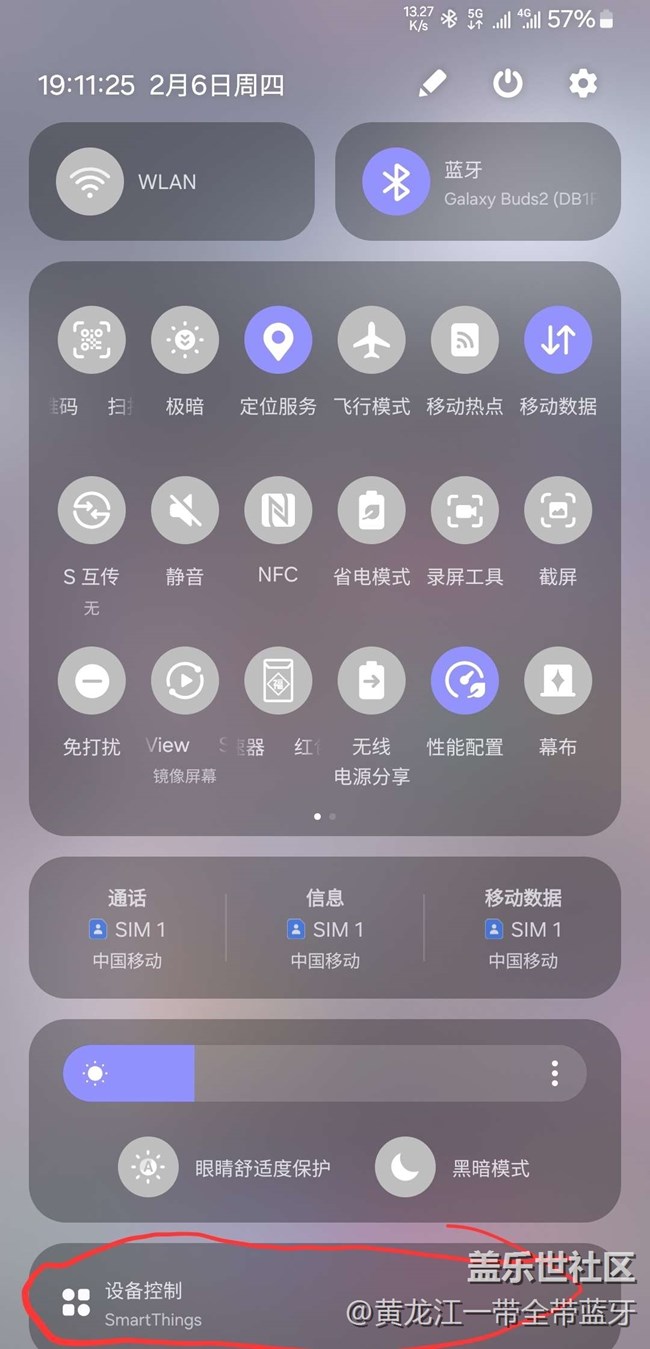This screenshot has height=1349, width=650.
Task: Turn on 省电模式
Action: 371,511
